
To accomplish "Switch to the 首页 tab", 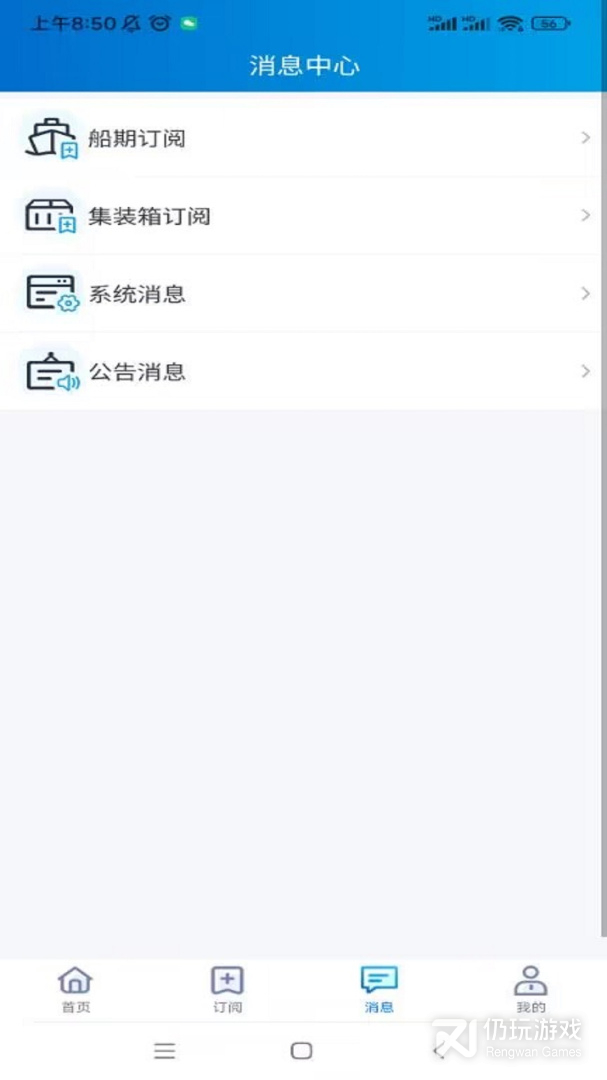I will (75, 989).
